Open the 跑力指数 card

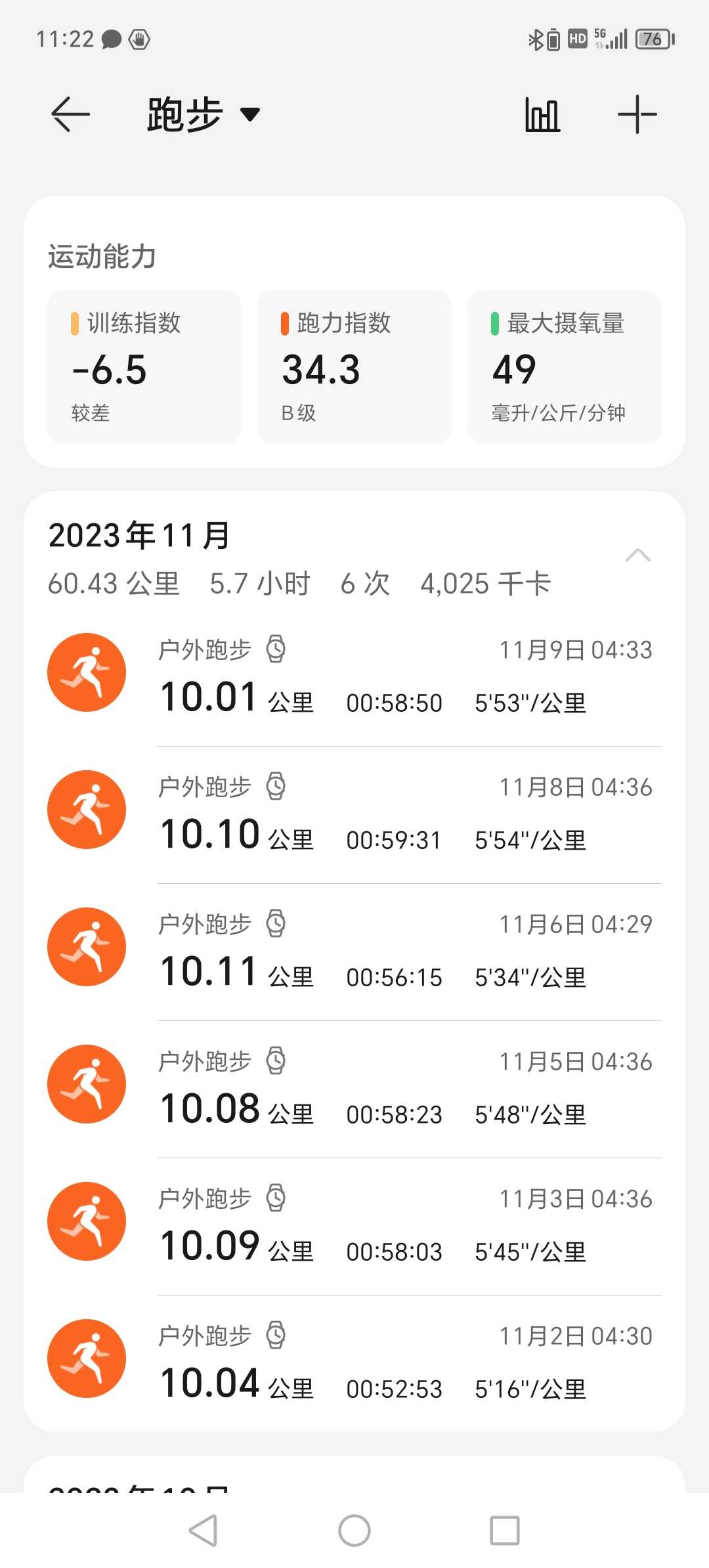[354, 367]
